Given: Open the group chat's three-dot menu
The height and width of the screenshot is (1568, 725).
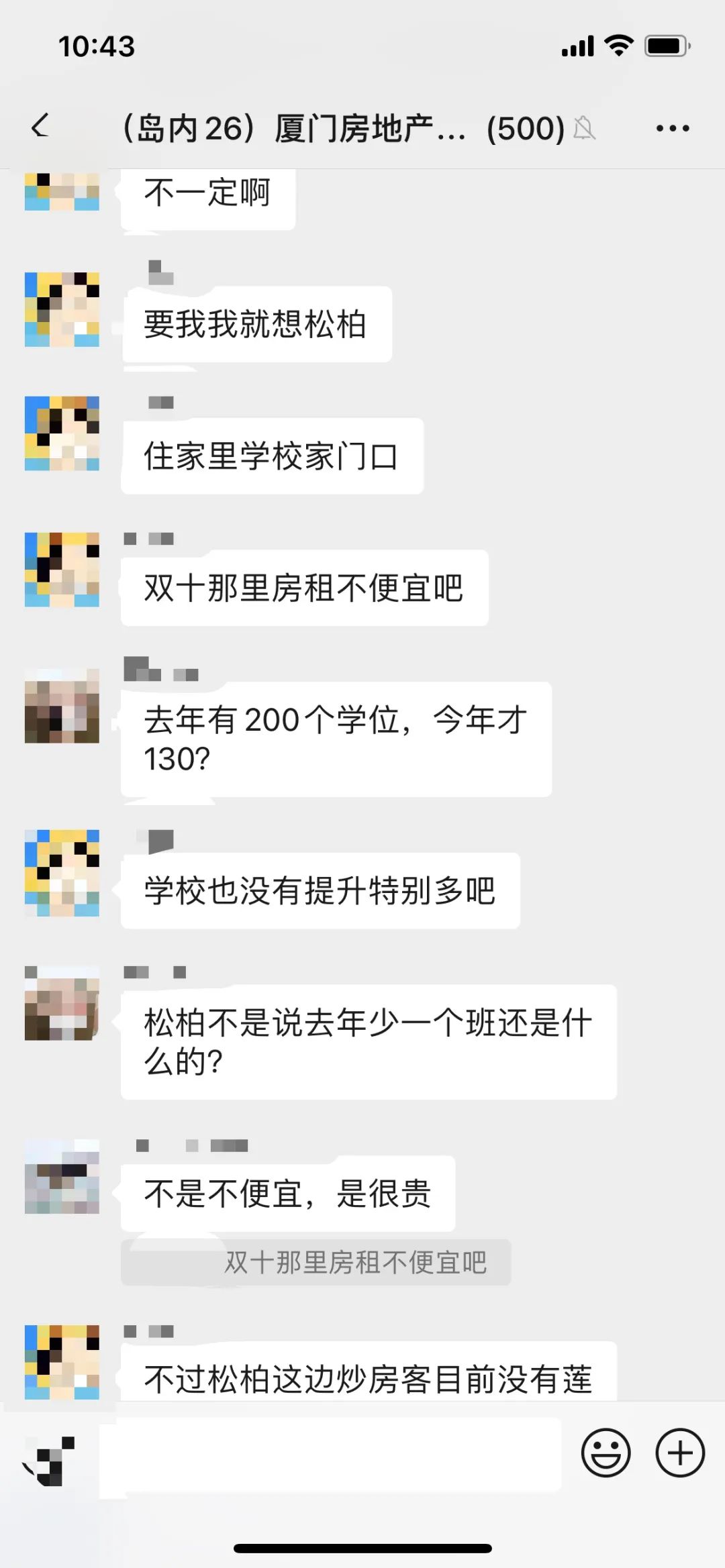Looking at the screenshot, I should tap(673, 128).
